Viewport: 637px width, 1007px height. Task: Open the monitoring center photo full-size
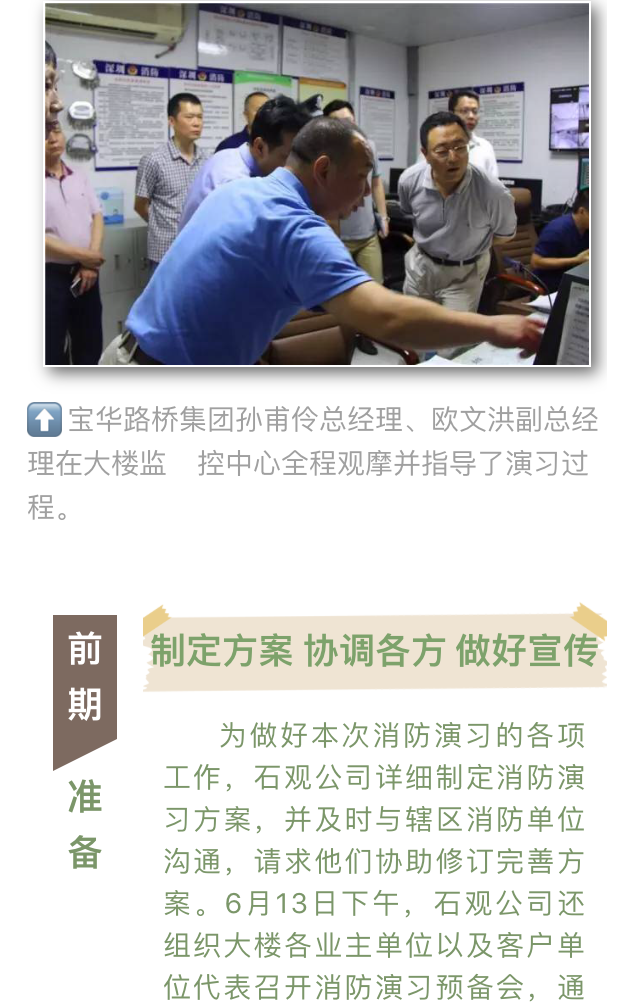click(317, 185)
